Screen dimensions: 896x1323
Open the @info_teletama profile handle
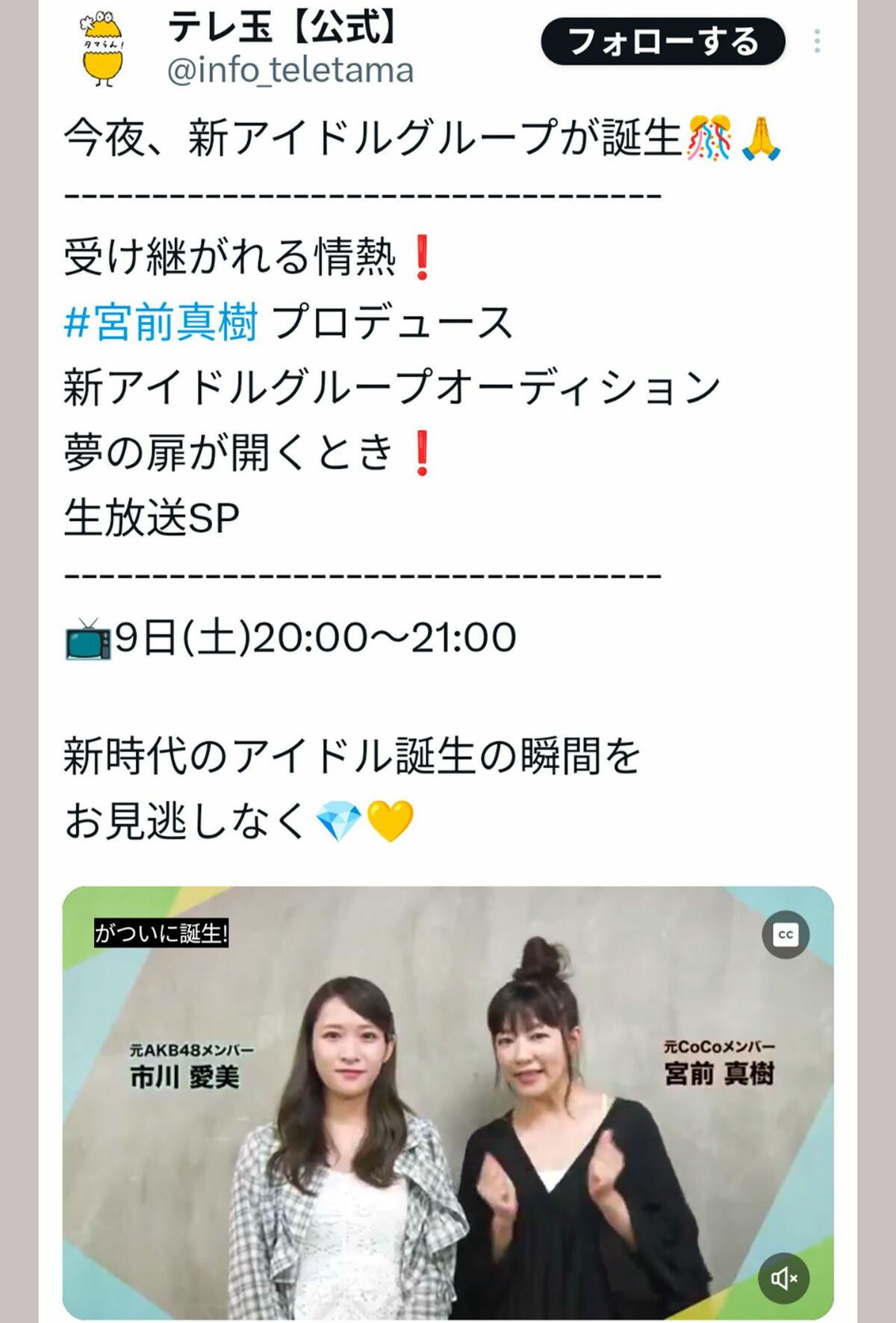[x=290, y=71]
